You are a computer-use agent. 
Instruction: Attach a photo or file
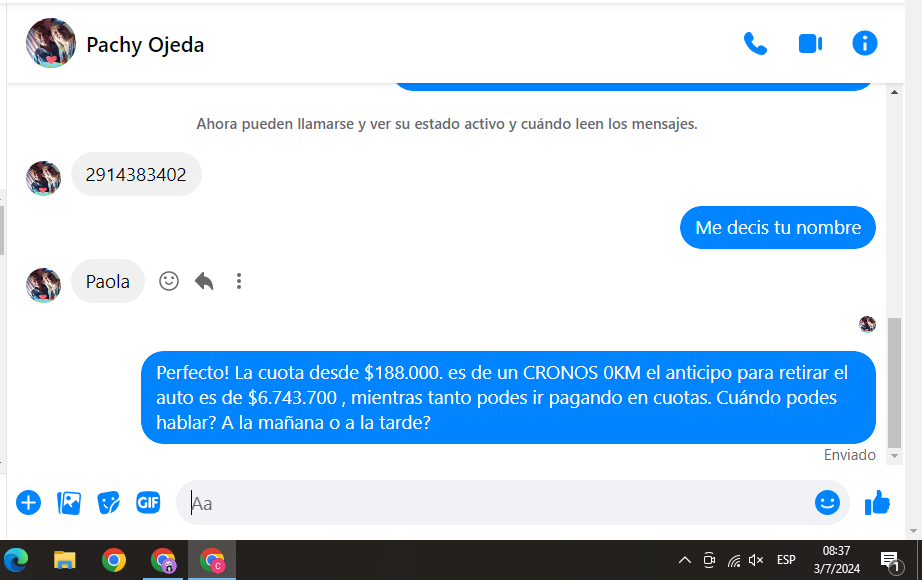[x=68, y=502]
